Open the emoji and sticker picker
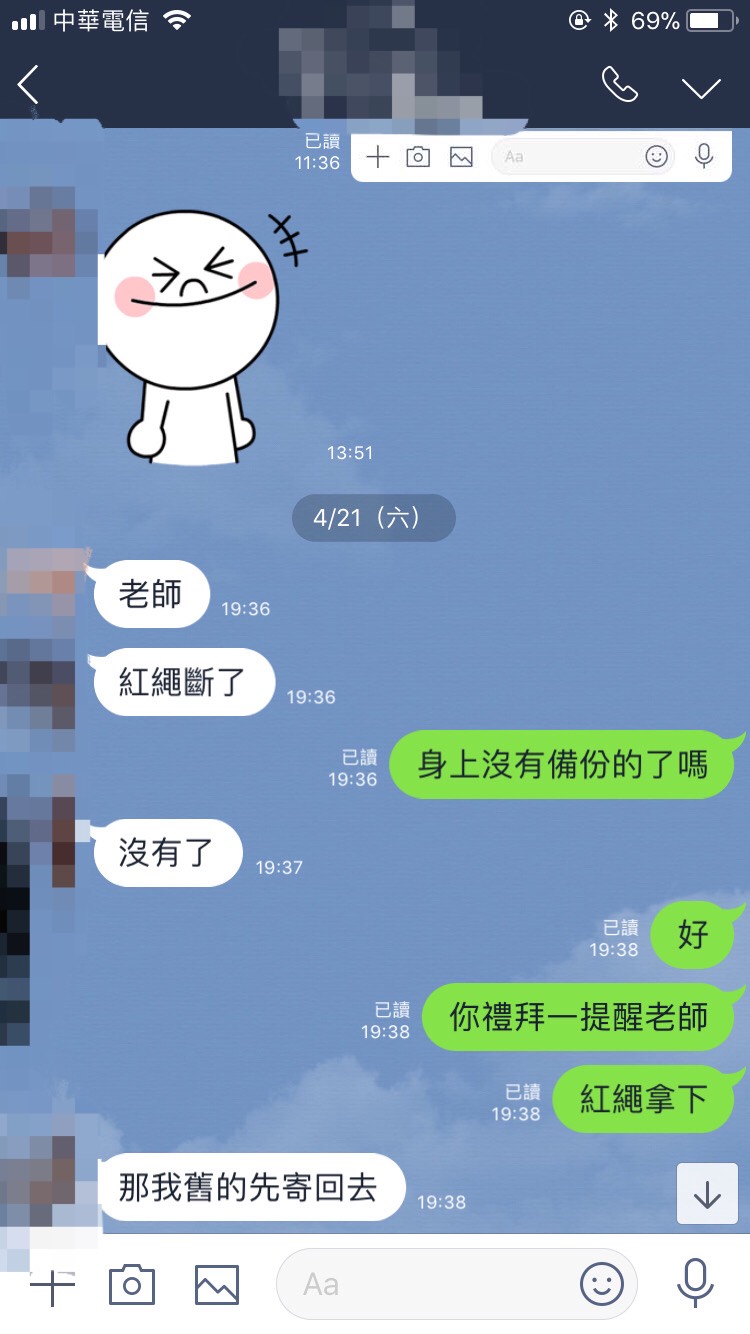Image resolution: width=750 pixels, height=1334 pixels. 602,1284
